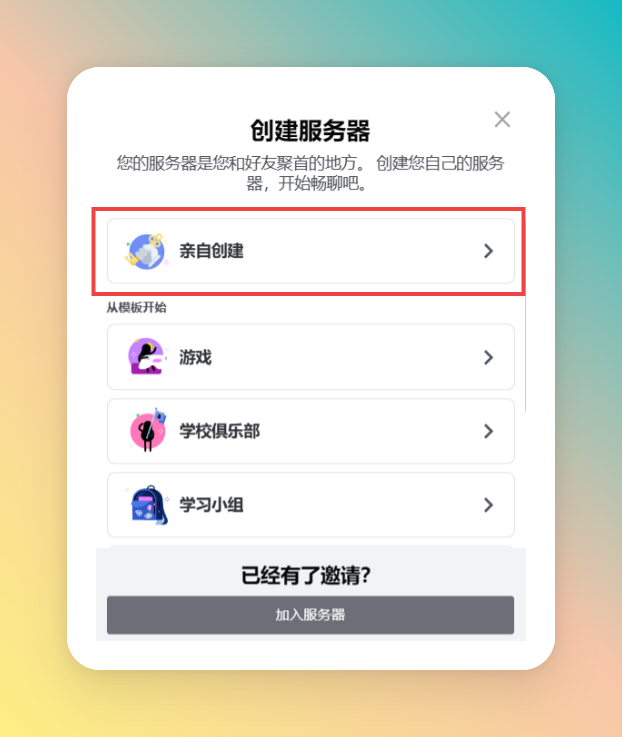Pick the 学校俱乐部 template

click(310, 431)
